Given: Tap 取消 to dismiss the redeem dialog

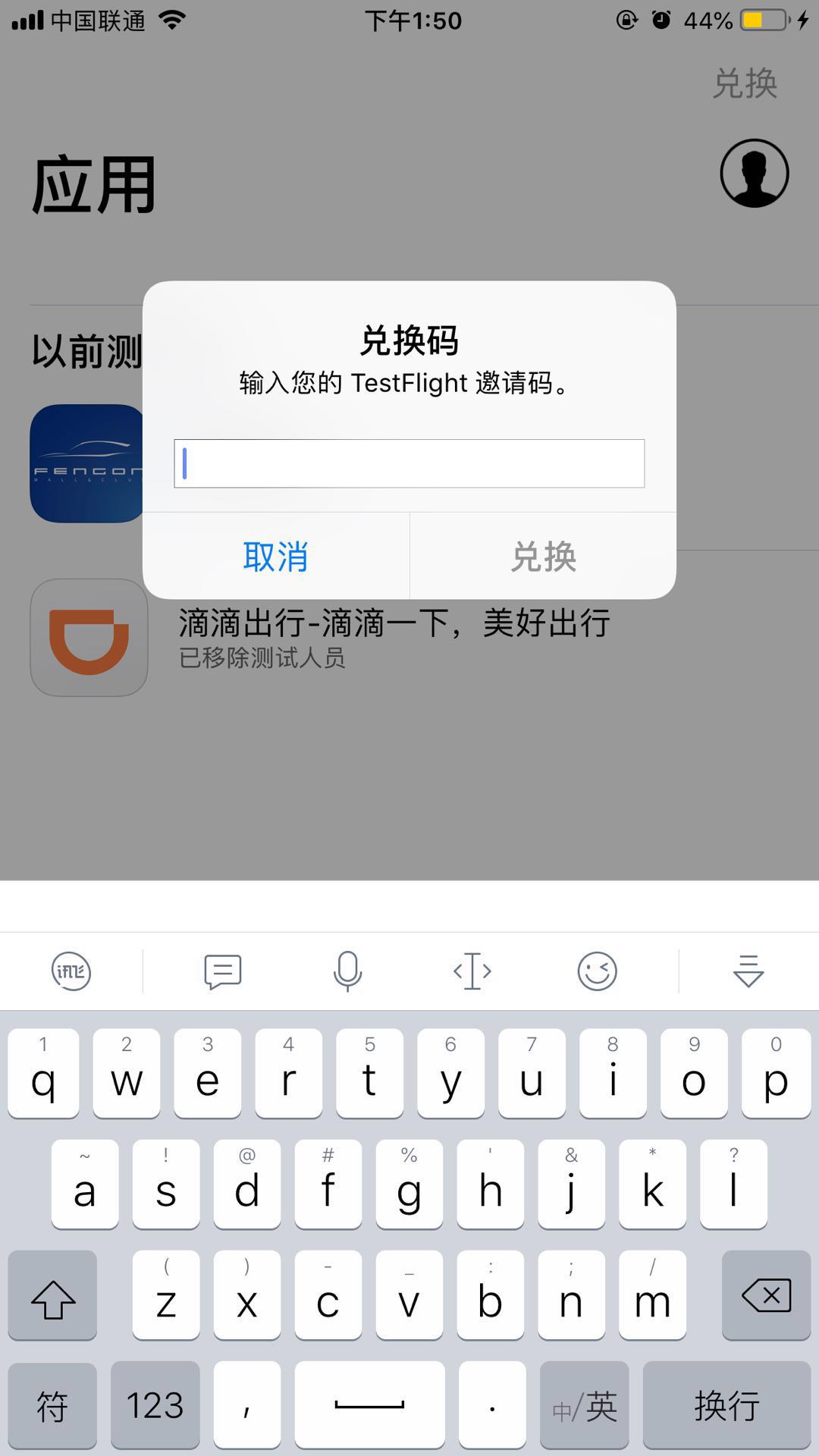Looking at the screenshot, I should click(276, 556).
